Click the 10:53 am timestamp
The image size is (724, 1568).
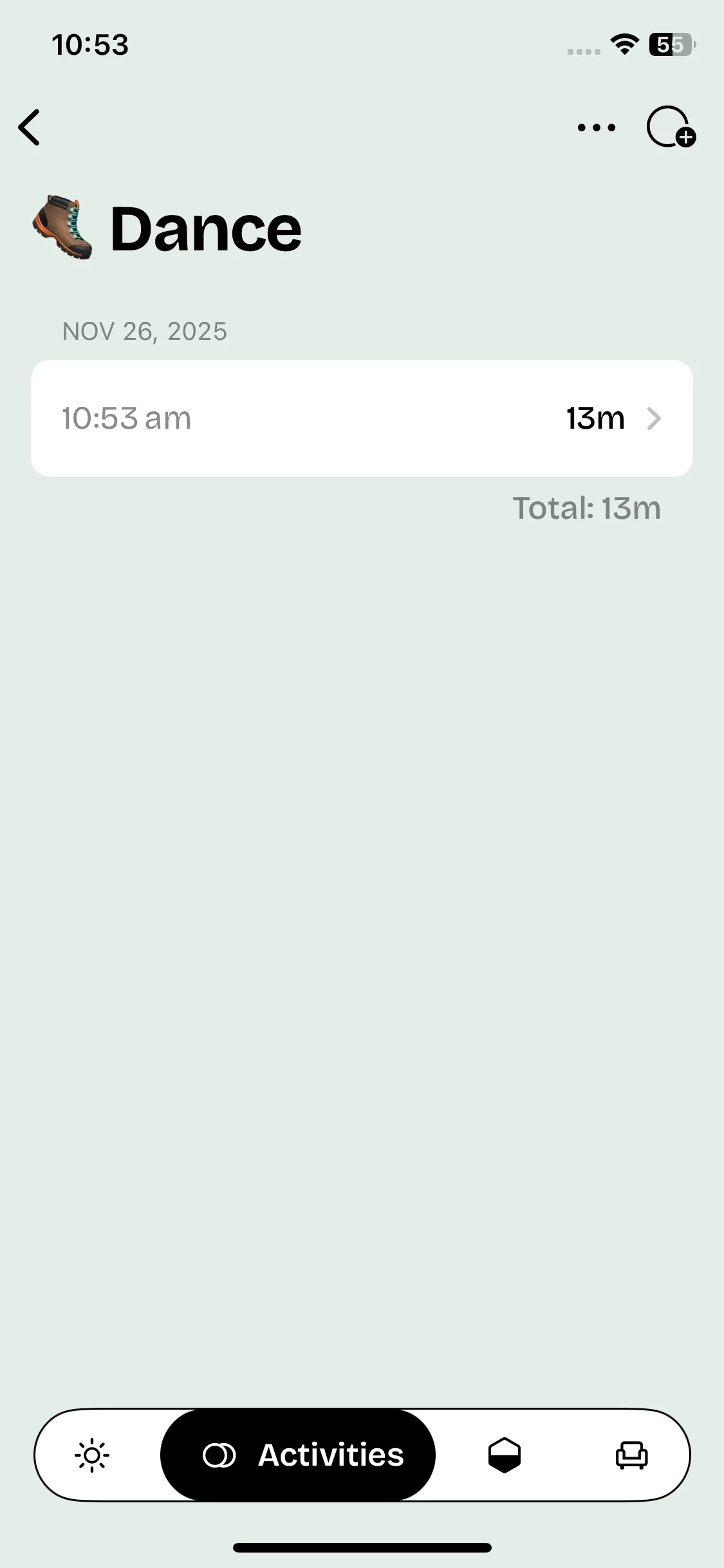click(x=126, y=418)
